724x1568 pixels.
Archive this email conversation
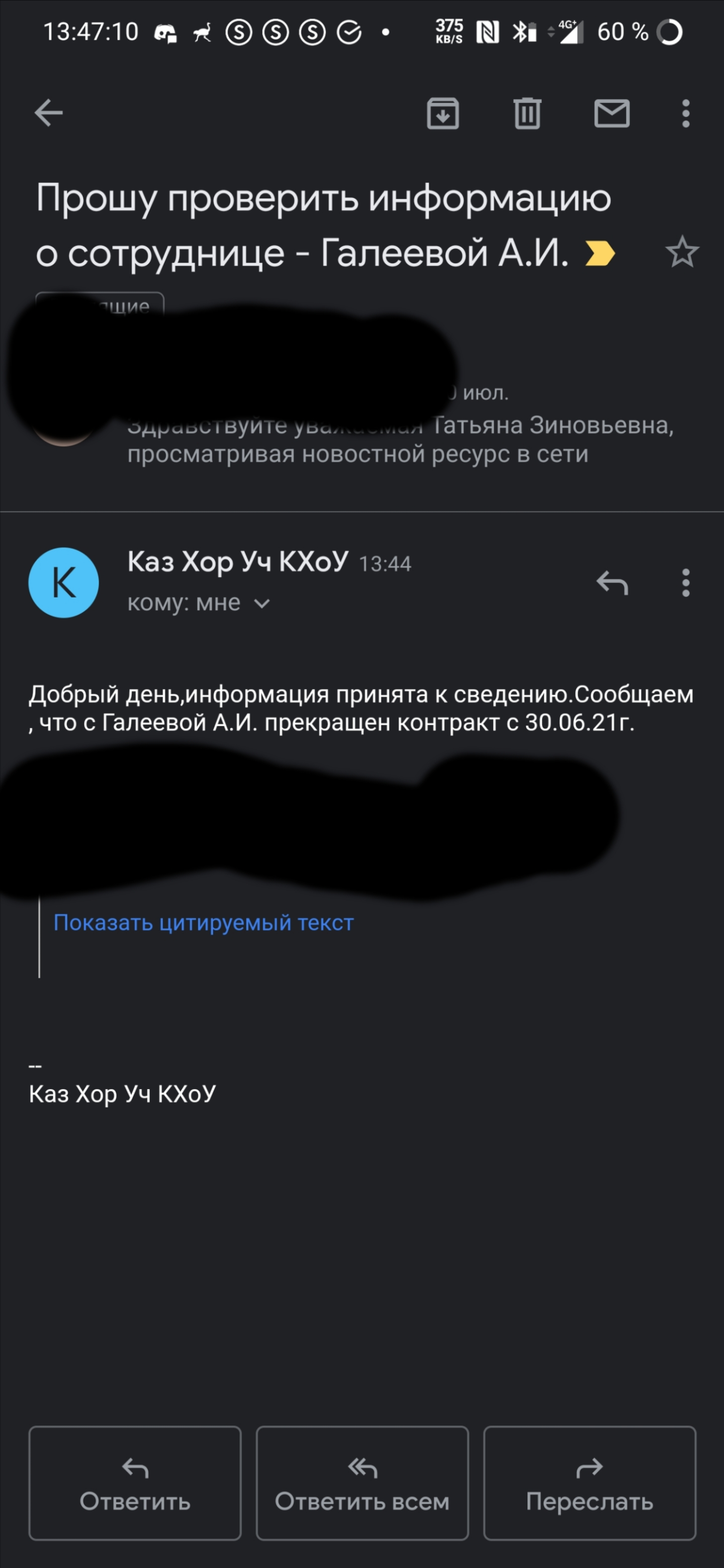point(442,113)
